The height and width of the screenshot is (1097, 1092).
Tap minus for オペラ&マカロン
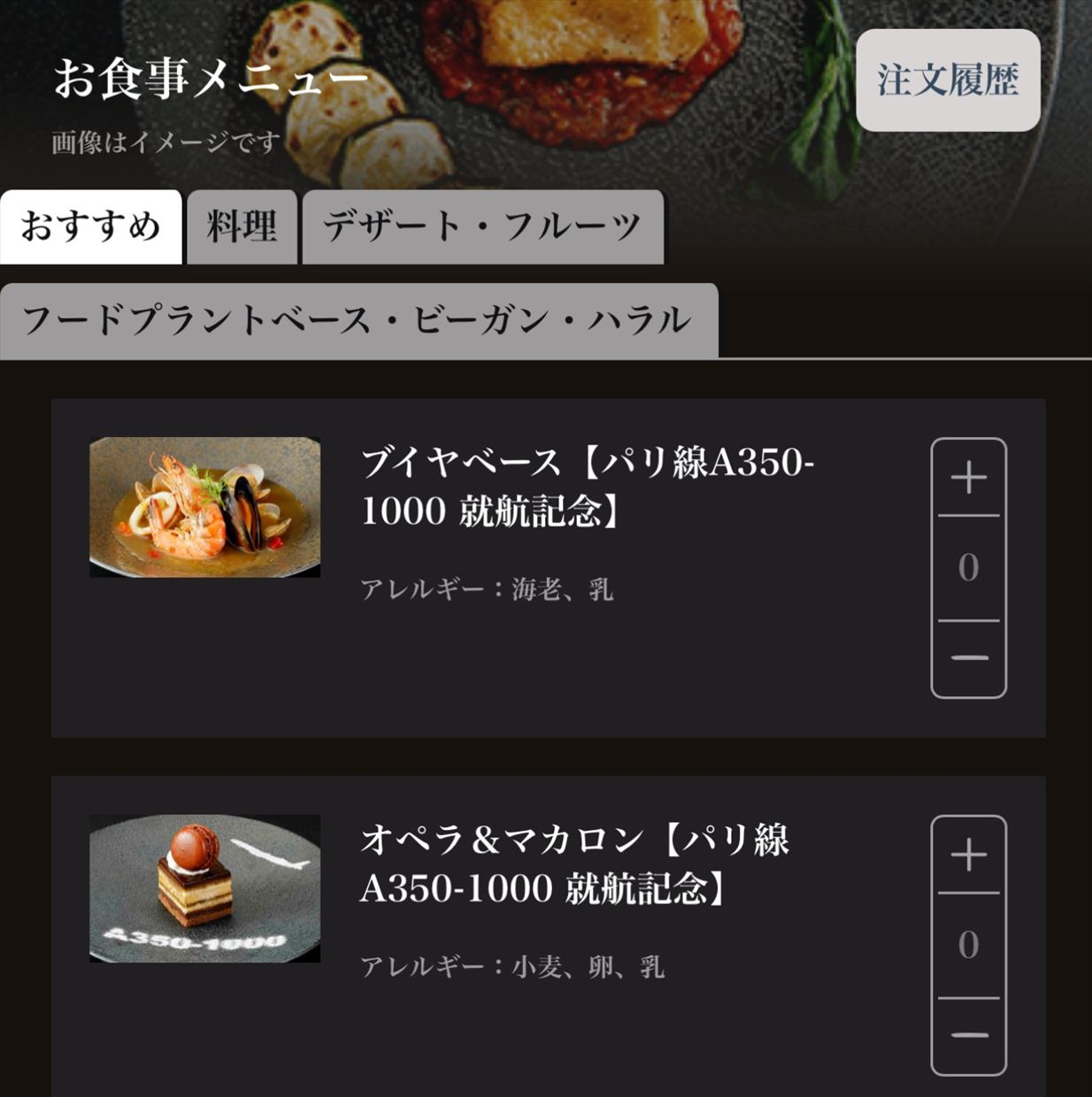tap(968, 1035)
